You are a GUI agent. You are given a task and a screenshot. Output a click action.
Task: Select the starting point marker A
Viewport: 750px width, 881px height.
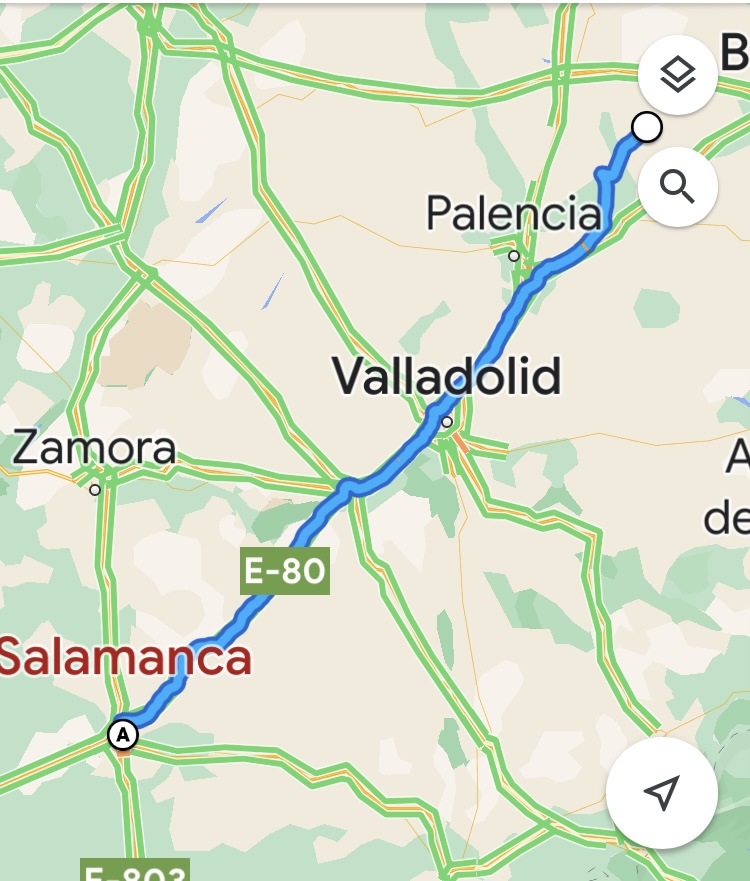click(x=122, y=735)
